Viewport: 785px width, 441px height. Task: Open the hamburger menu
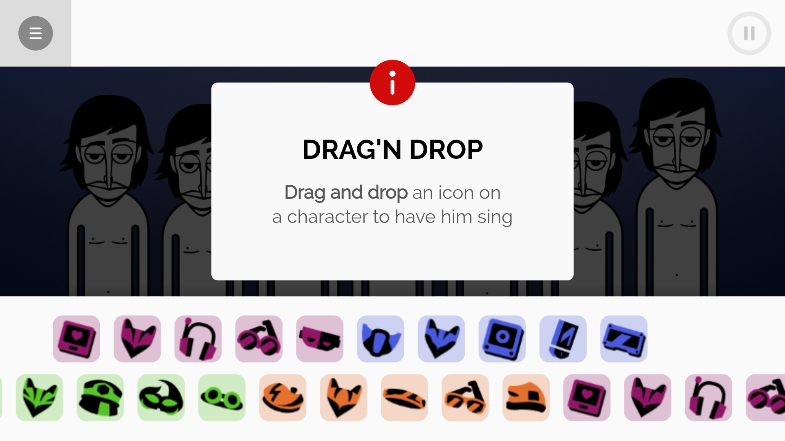[x=35, y=33]
